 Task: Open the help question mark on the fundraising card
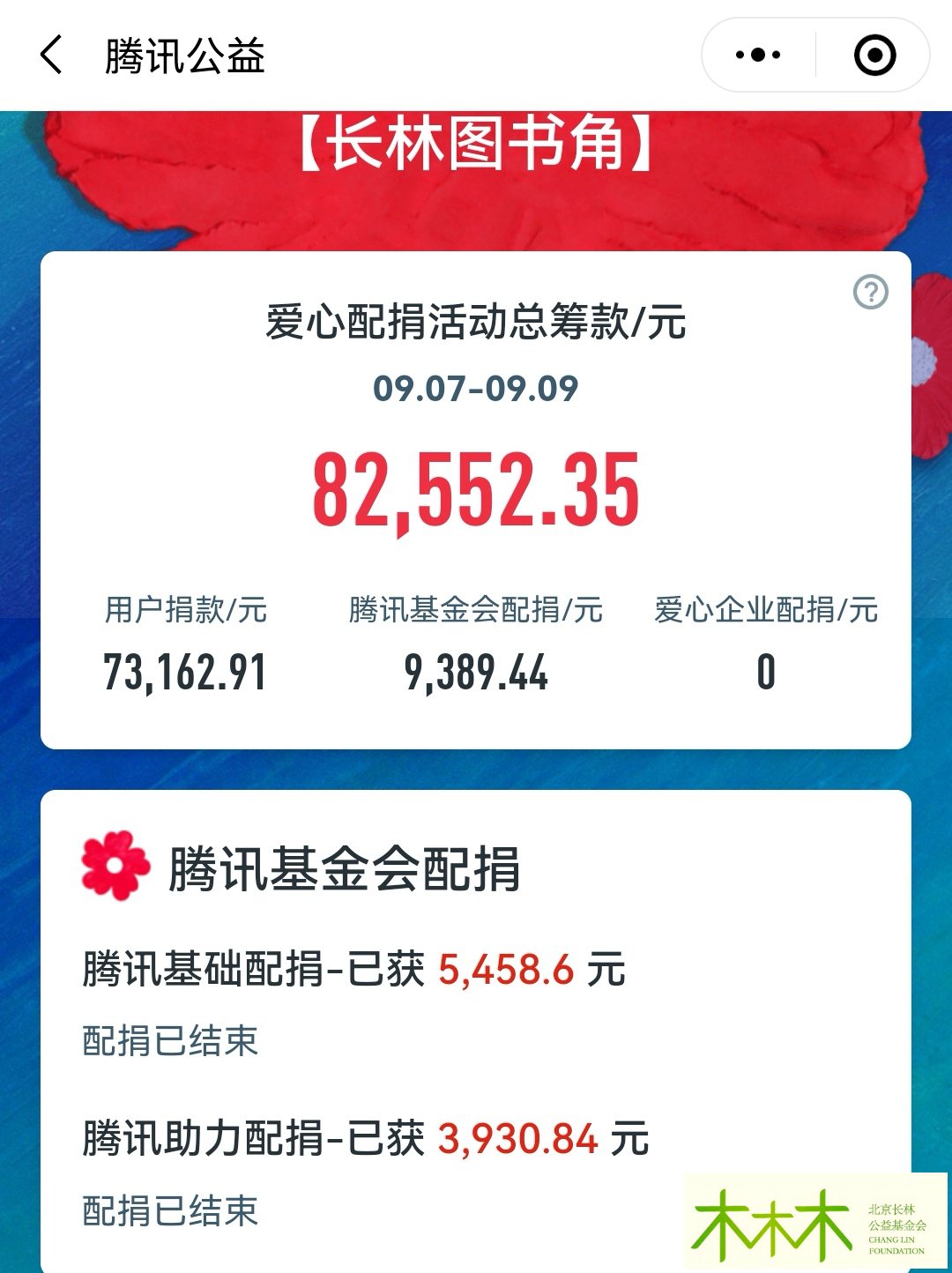pos(871,292)
